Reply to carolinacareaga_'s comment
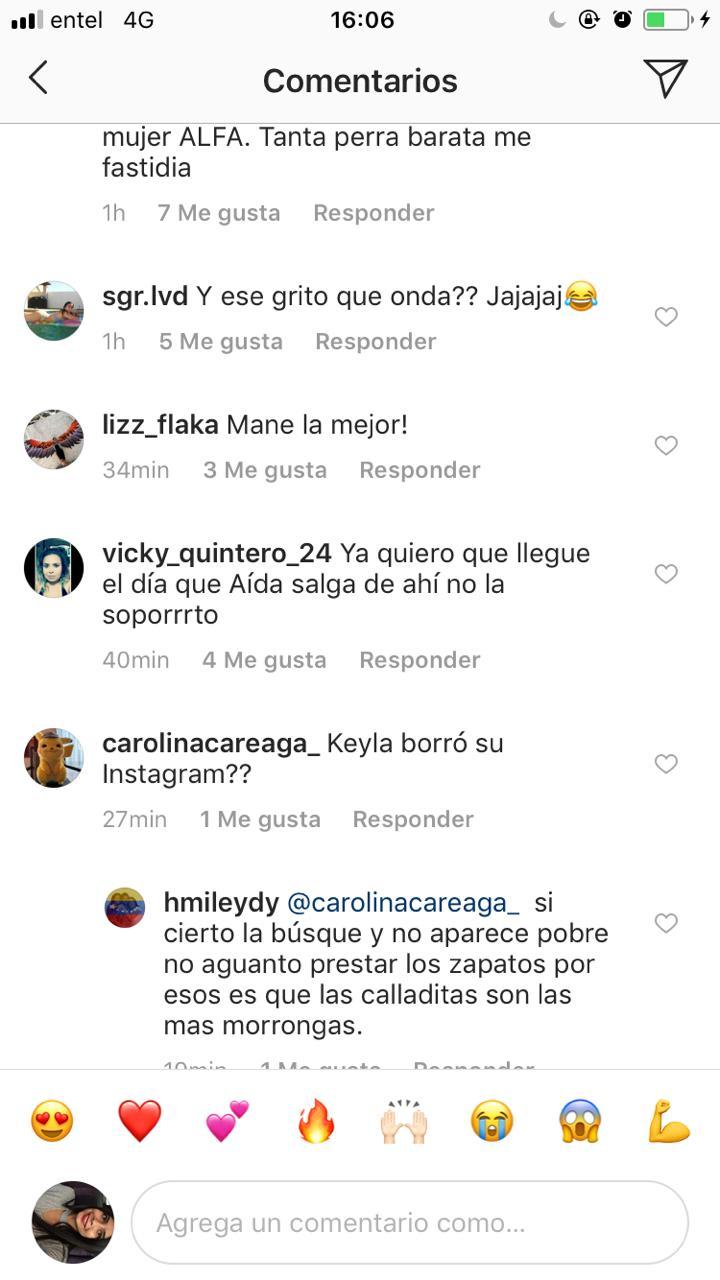Viewport: 720px width, 1280px height. pyautogui.click(x=412, y=820)
